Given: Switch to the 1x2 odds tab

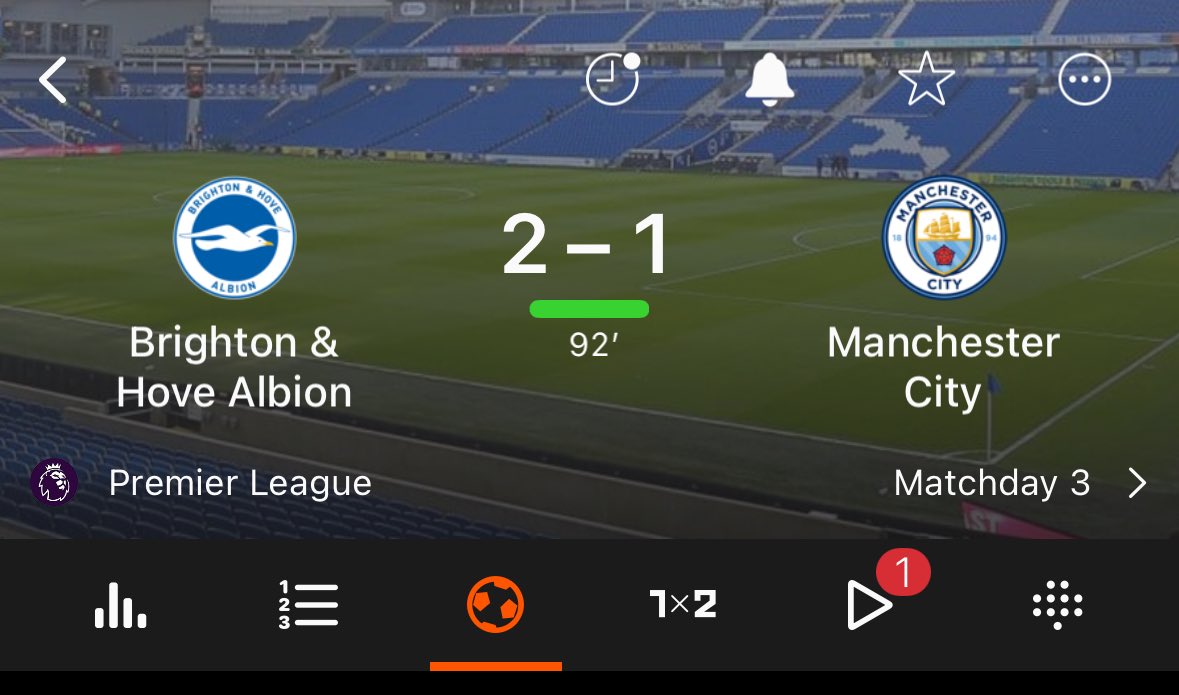Looking at the screenshot, I should point(683,605).
